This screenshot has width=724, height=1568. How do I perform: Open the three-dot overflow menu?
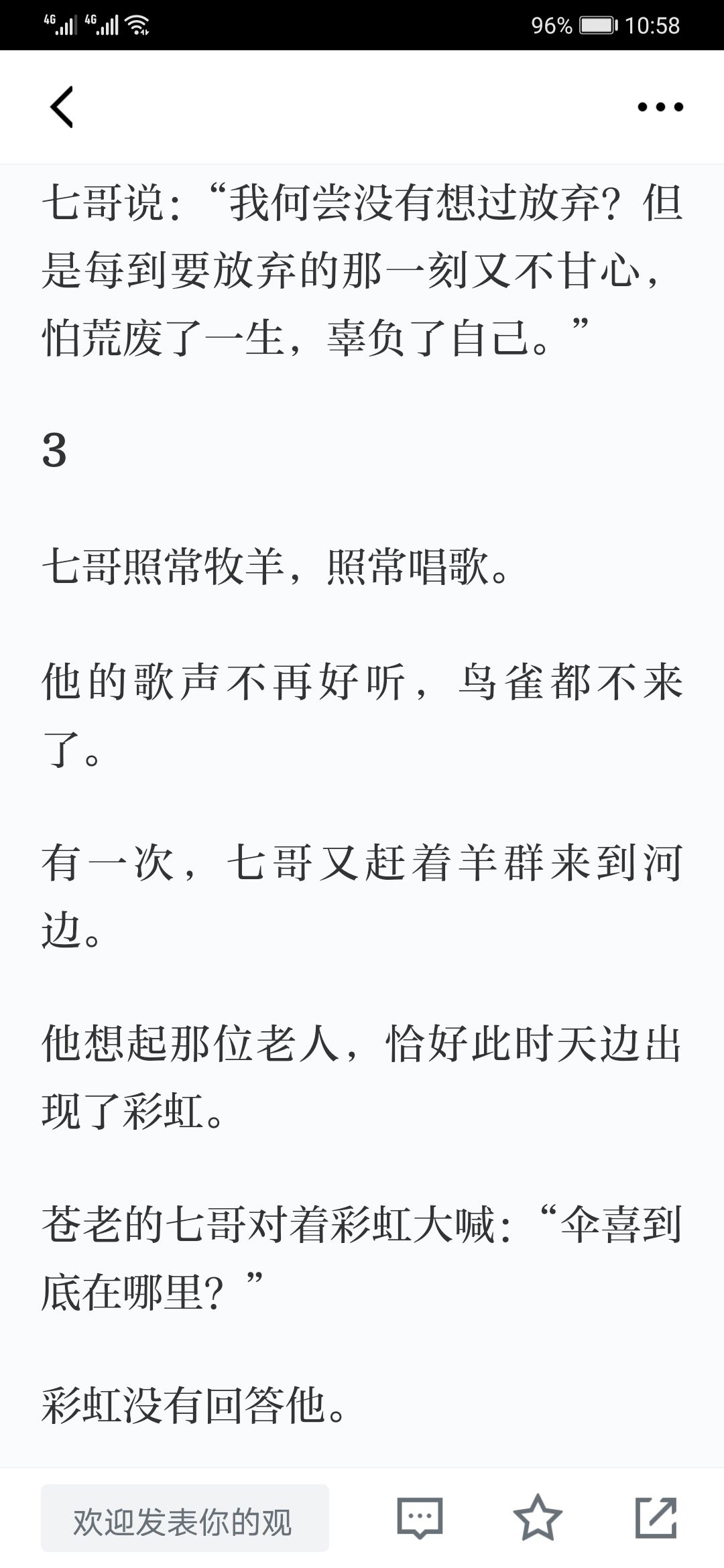[660, 107]
